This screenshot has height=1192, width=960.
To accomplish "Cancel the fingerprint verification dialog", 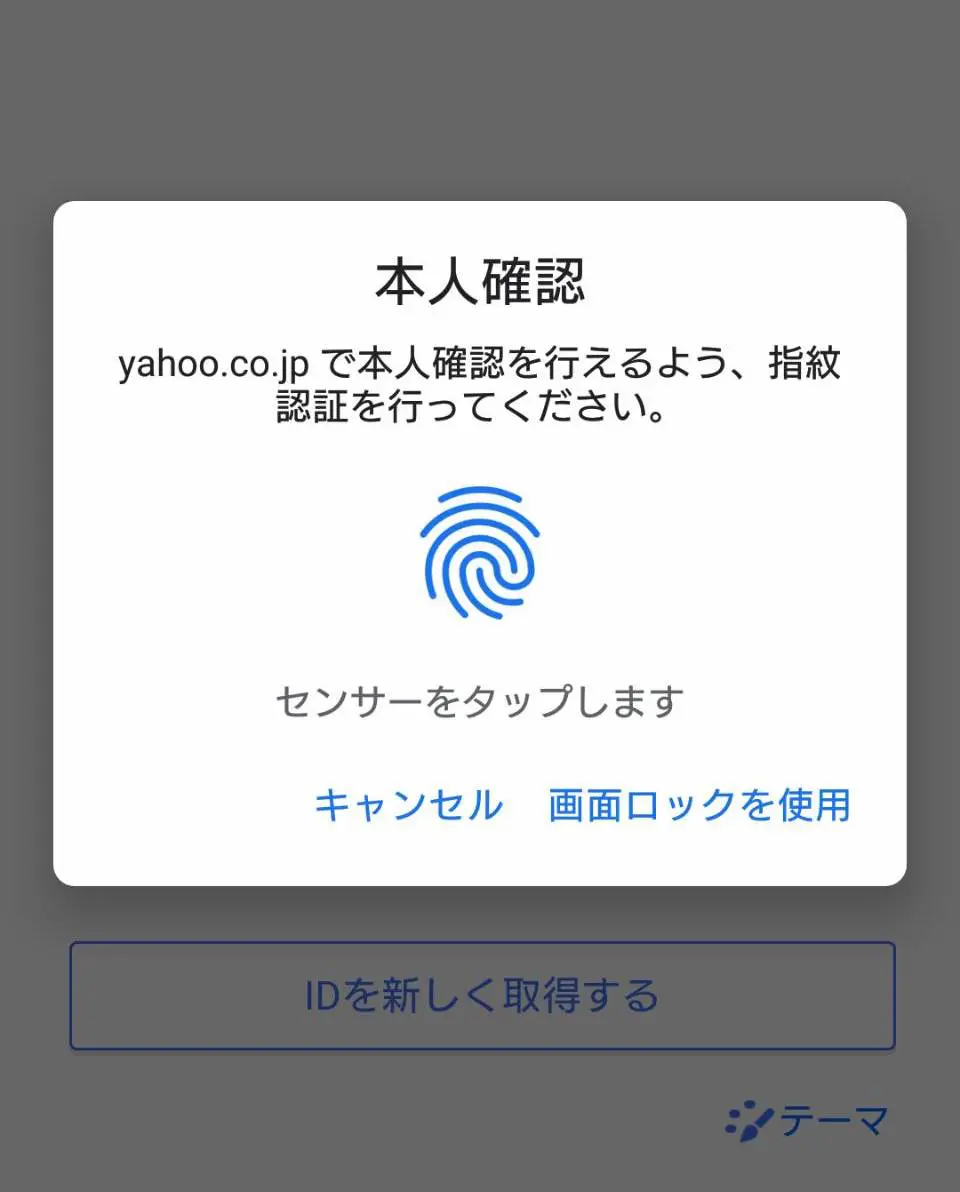I will click(x=408, y=804).
